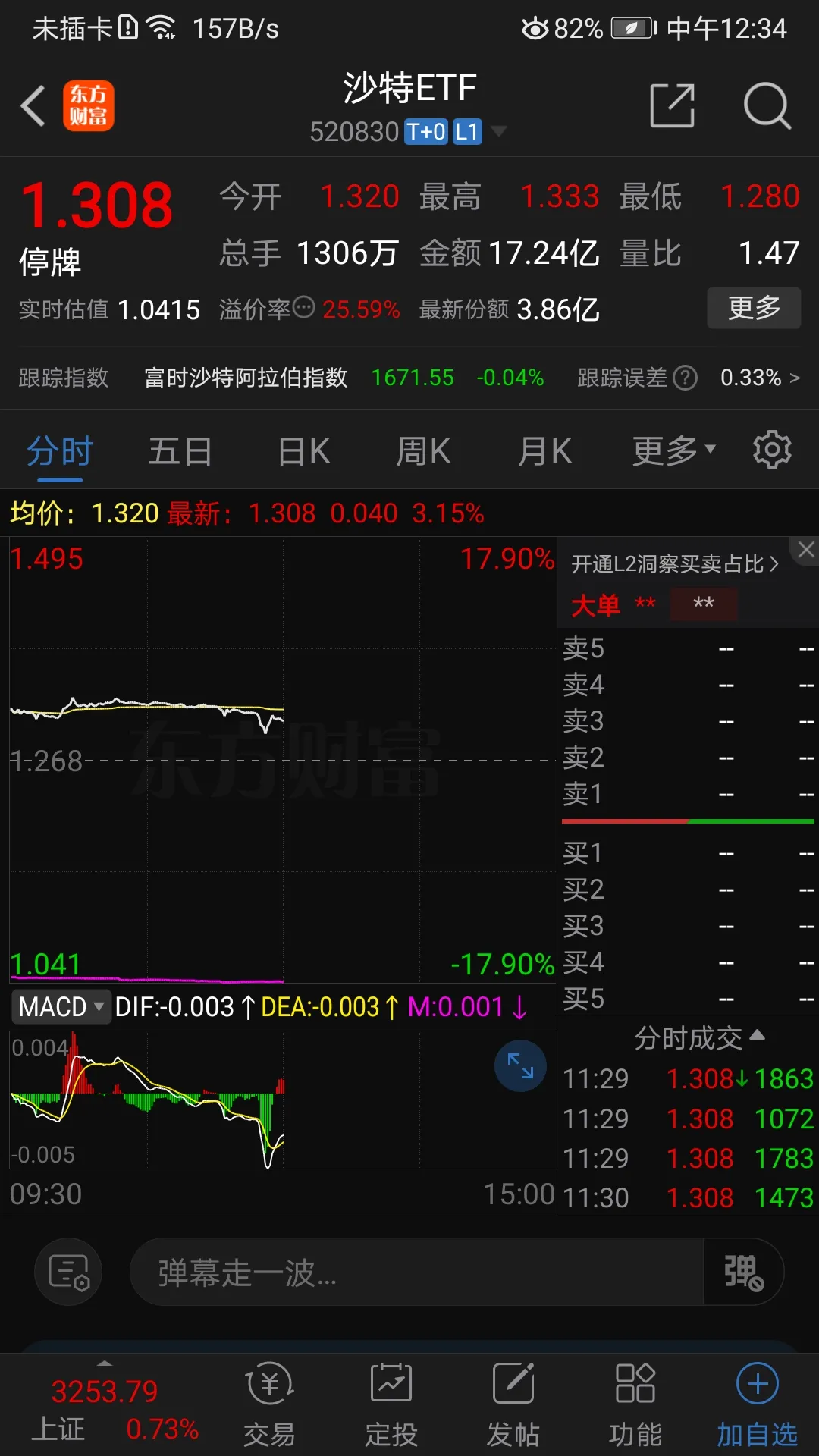Viewport: 819px width, 1456px height.
Task: Switch to the 周K chart tab
Action: pyautogui.click(x=423, y=452)
